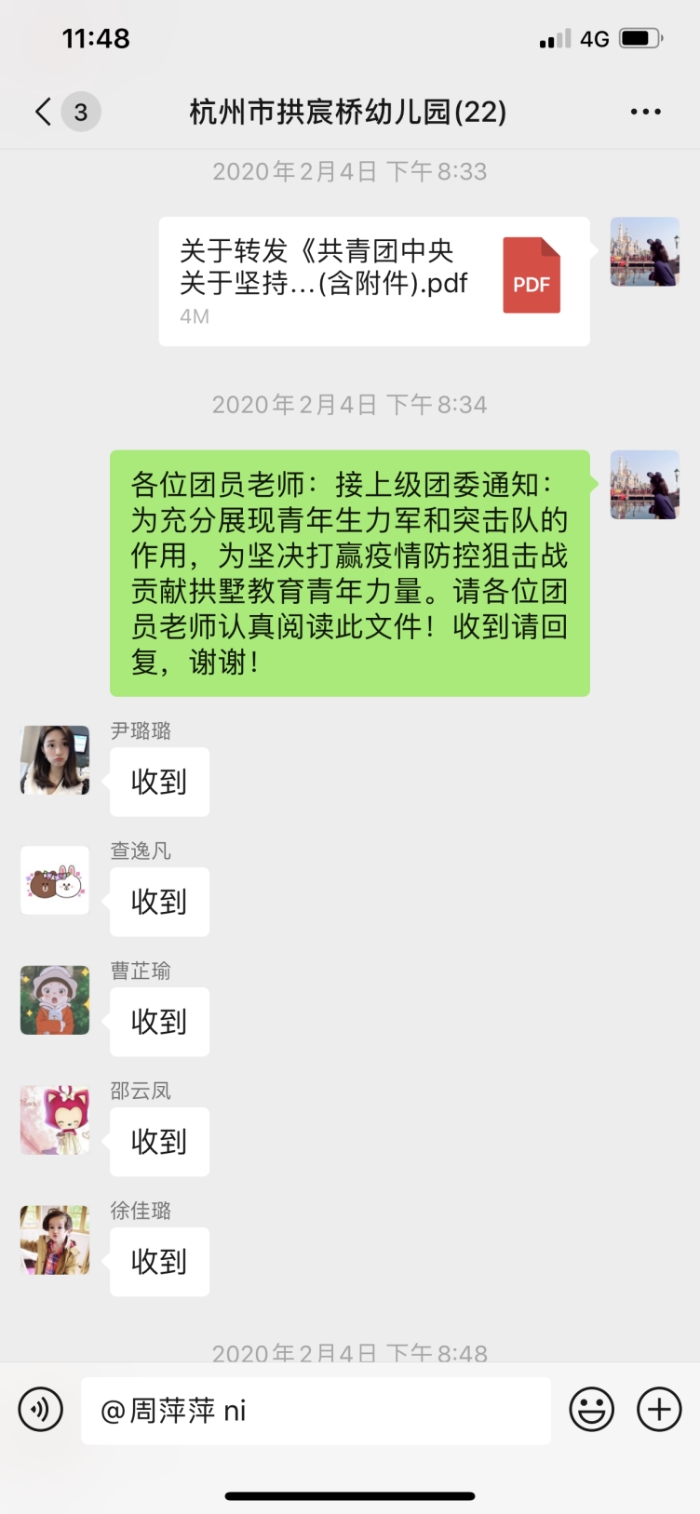Open the shared PDF file attachment
This screenshot has height=1514, width=700.
point(373,281)
